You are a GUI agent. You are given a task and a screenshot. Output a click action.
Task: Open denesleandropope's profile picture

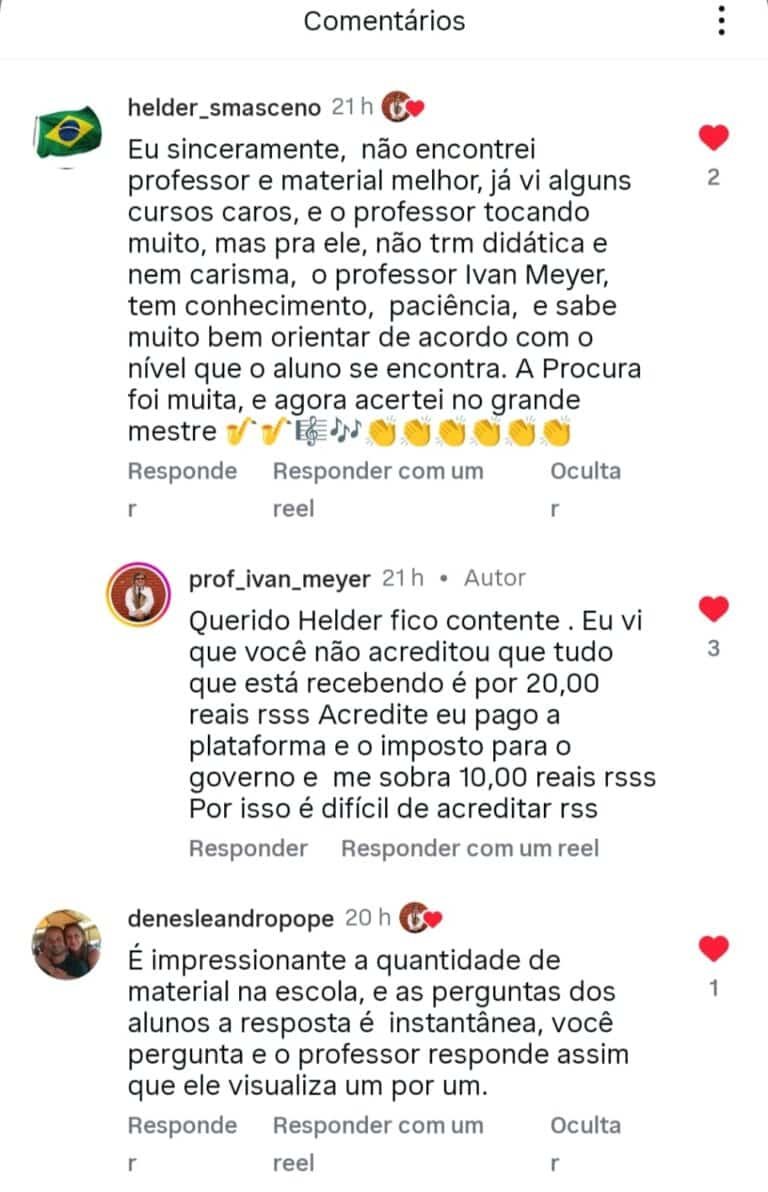click(67, 944)
